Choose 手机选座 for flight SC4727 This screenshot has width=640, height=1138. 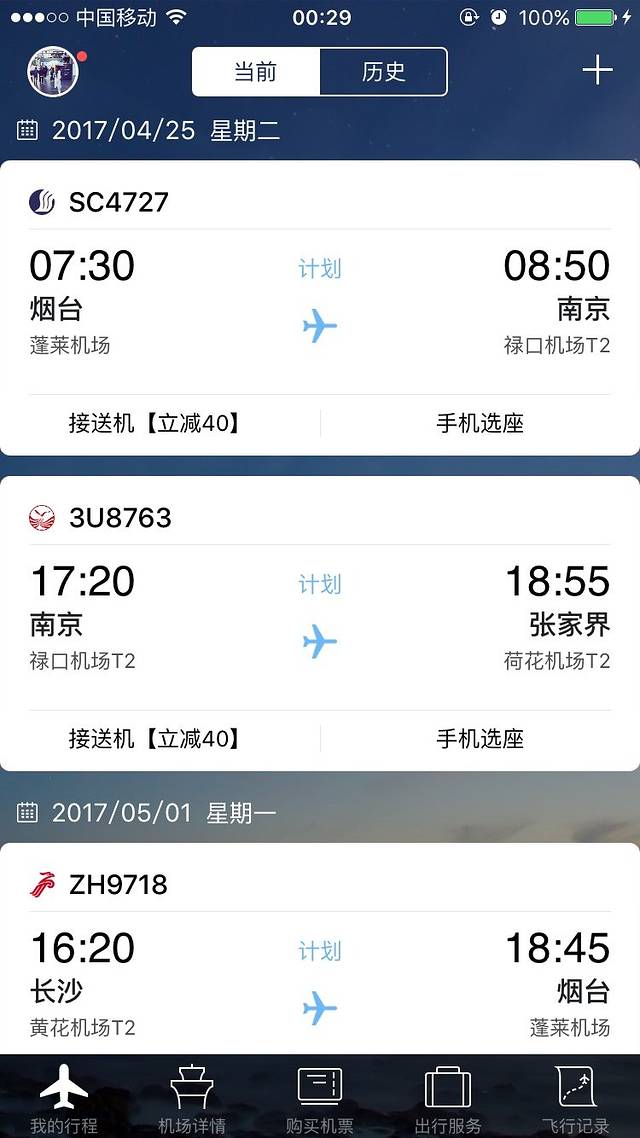(480, 423)
